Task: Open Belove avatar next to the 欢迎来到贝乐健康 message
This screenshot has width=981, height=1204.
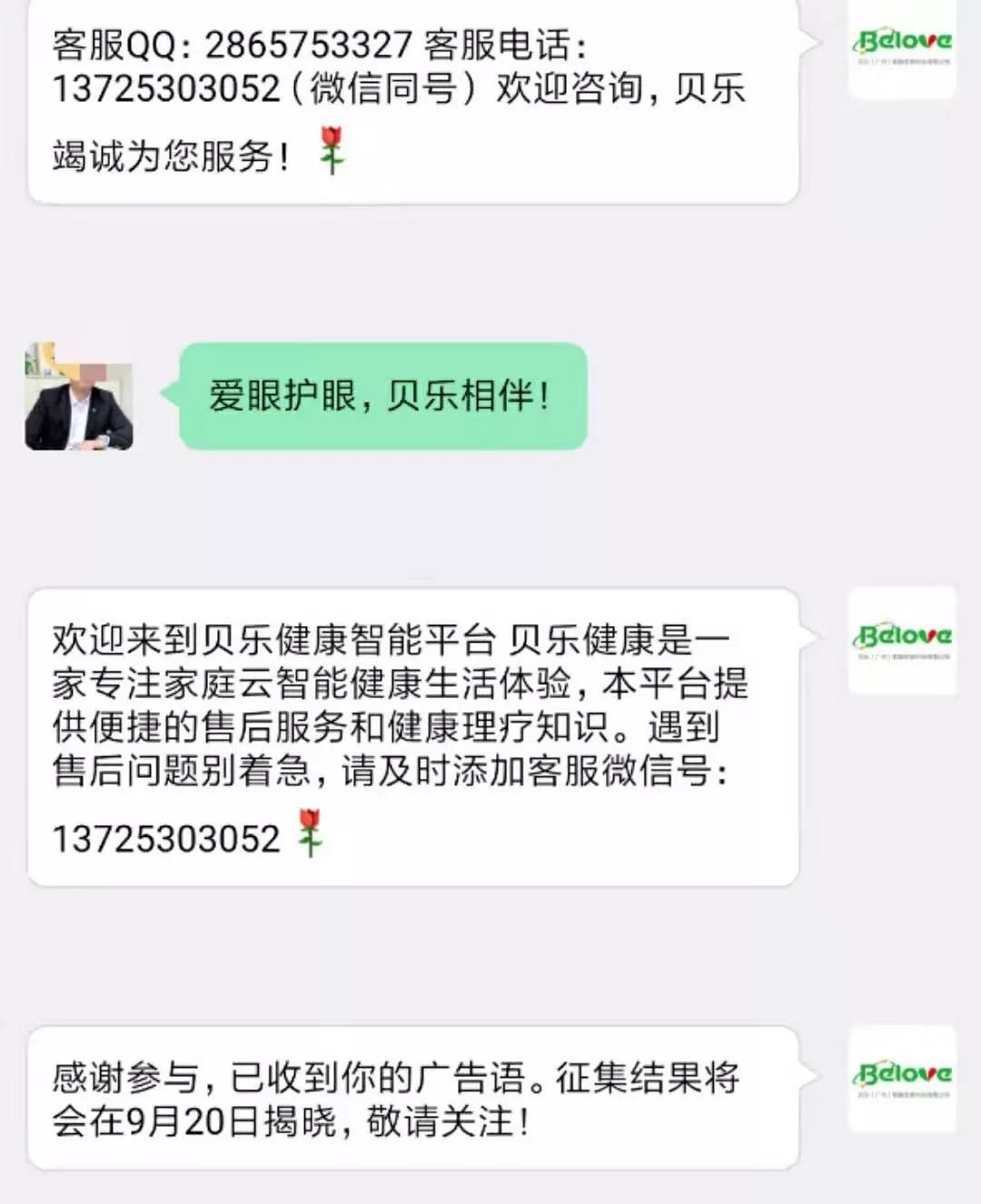Action: pos(902,640)
